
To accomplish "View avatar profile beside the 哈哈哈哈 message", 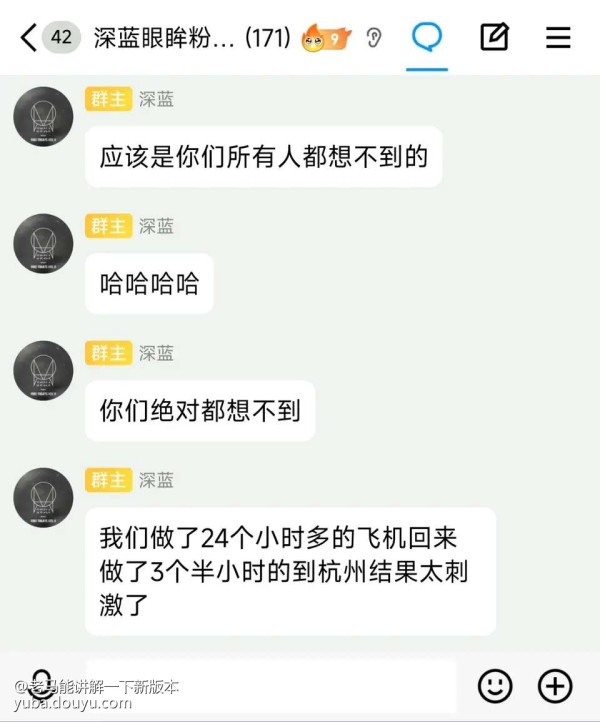I will 43,244.
